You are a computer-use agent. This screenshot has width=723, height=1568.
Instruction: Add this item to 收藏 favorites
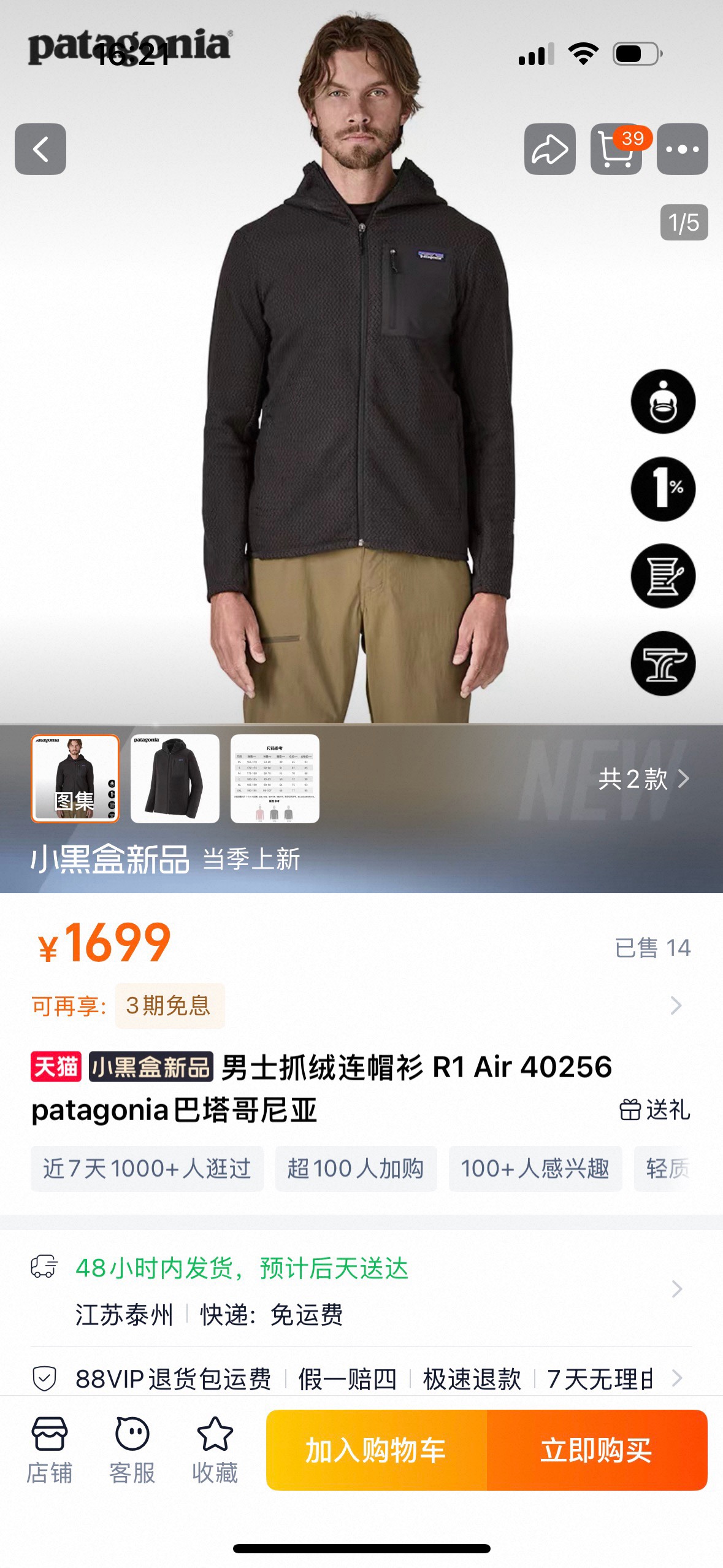[x=215, y=1450]
